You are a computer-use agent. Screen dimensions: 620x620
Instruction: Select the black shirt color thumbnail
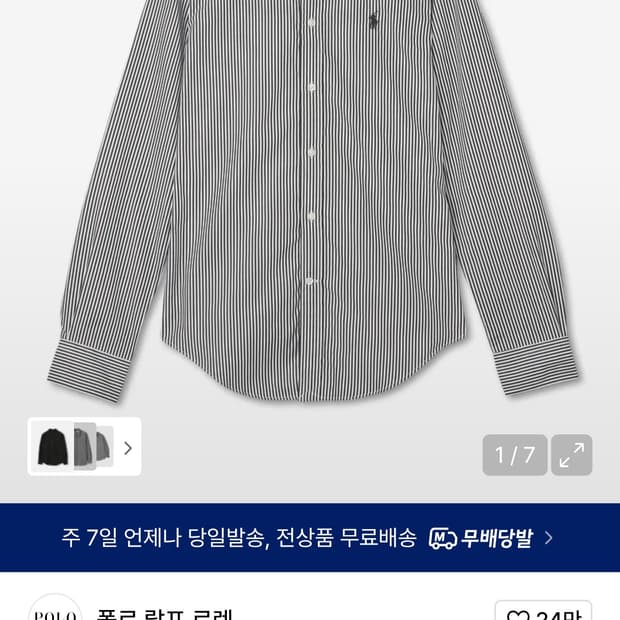click(x=51, y=446)
